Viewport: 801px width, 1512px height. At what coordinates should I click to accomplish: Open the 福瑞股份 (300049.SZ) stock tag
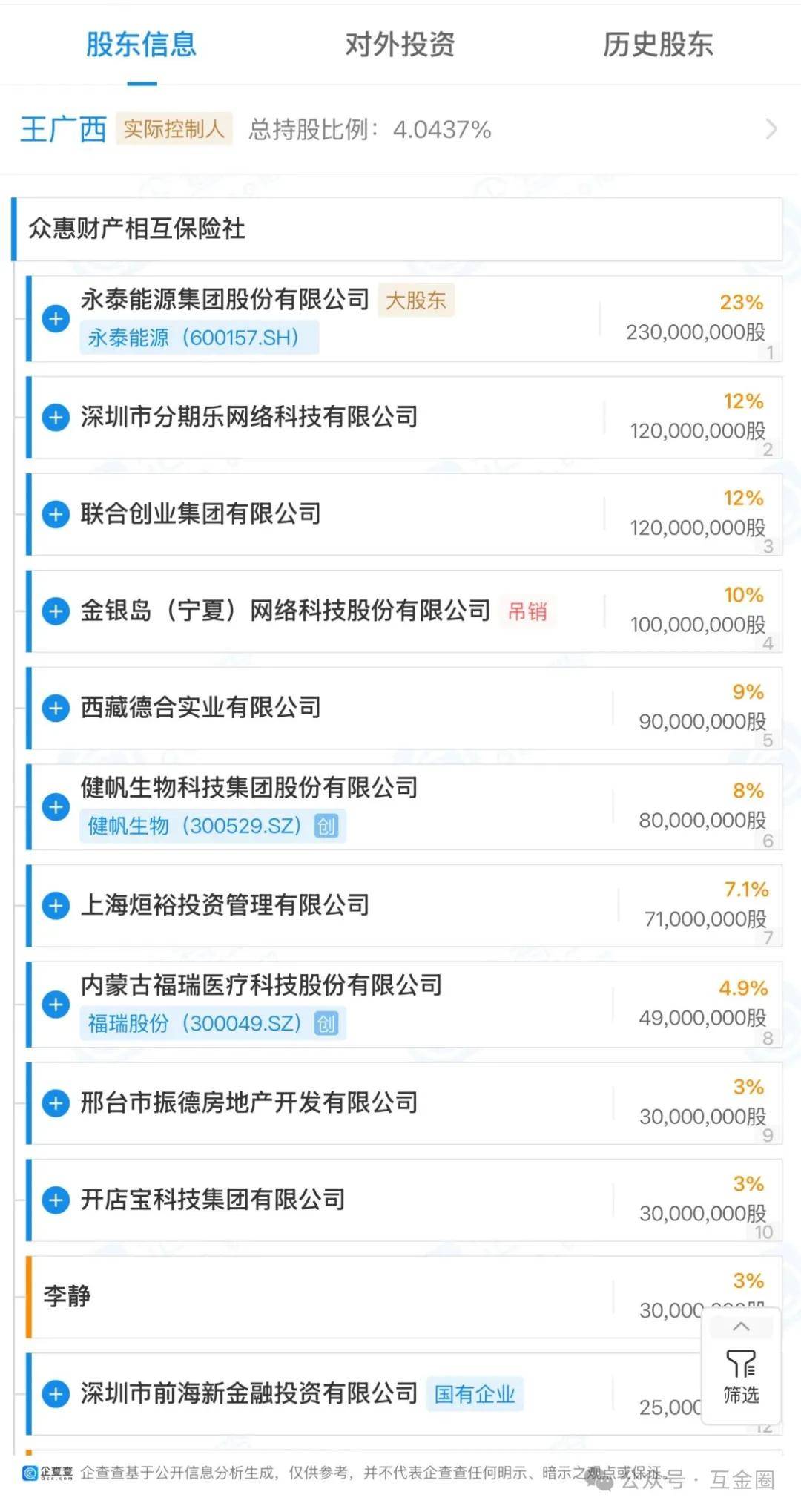click(x=212, y=1023)
